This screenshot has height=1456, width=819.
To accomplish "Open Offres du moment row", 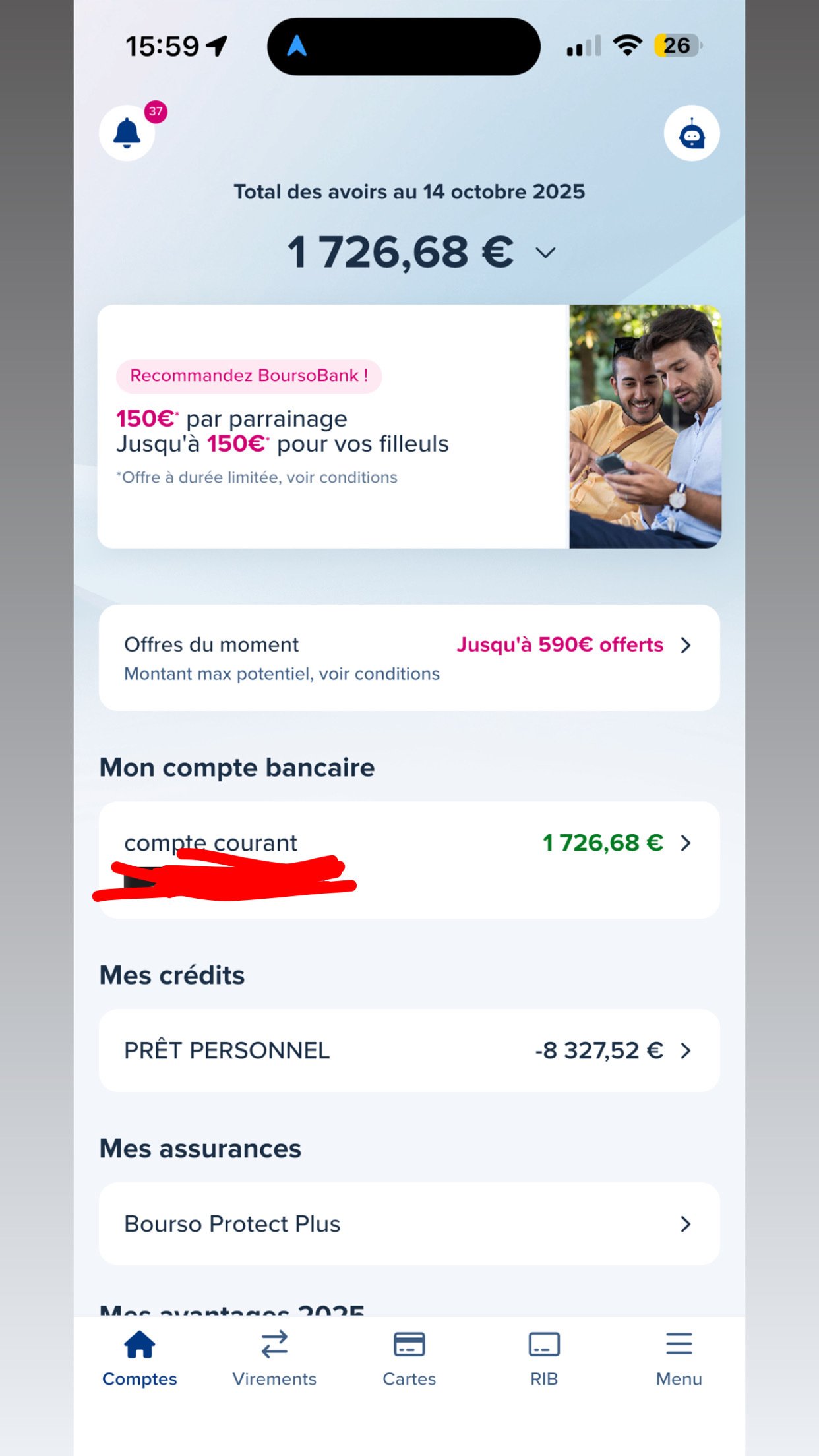I will point(409,657).
